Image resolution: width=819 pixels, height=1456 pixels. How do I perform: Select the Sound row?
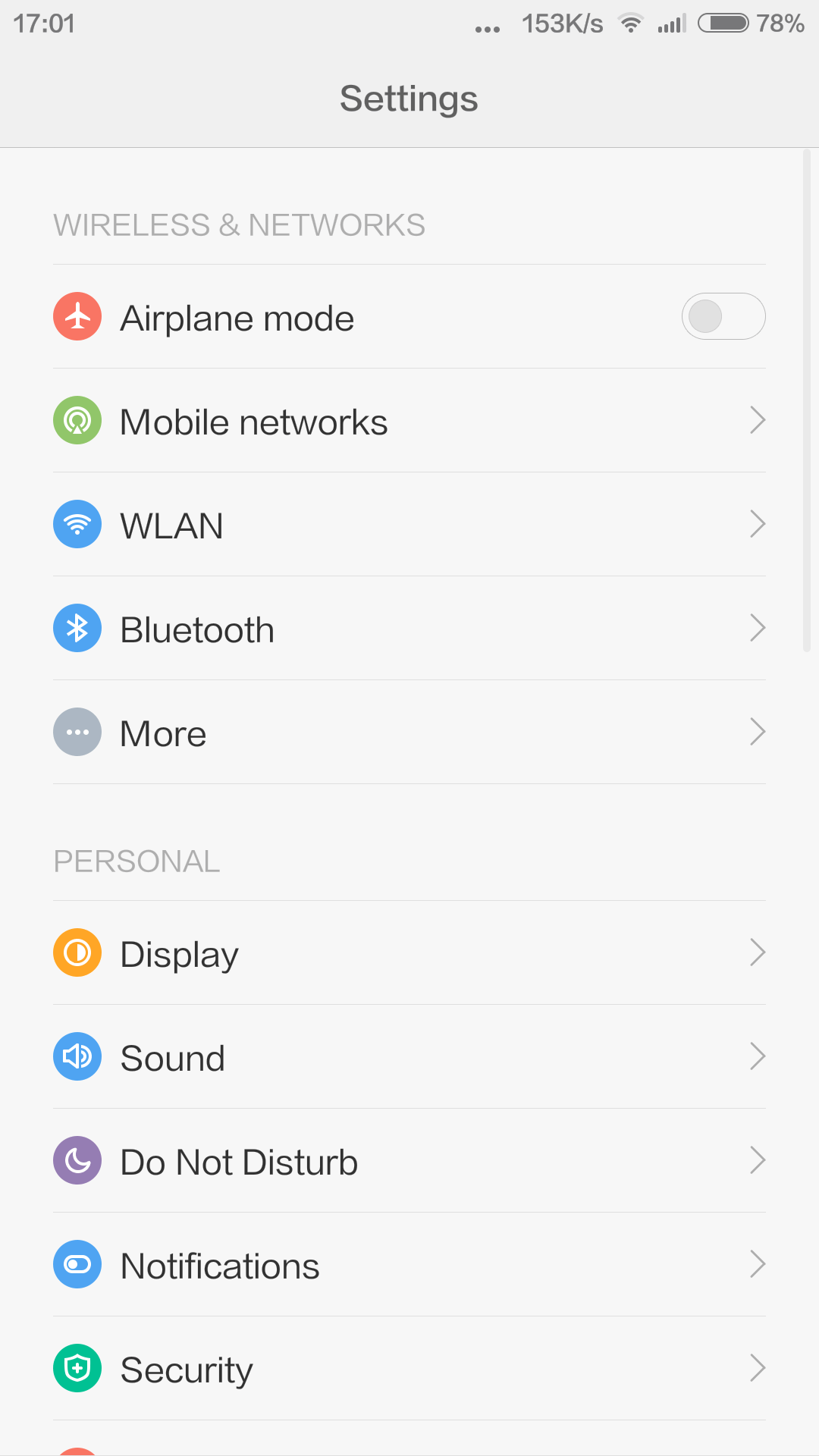pyautogui.click(x=409, y=1057)
